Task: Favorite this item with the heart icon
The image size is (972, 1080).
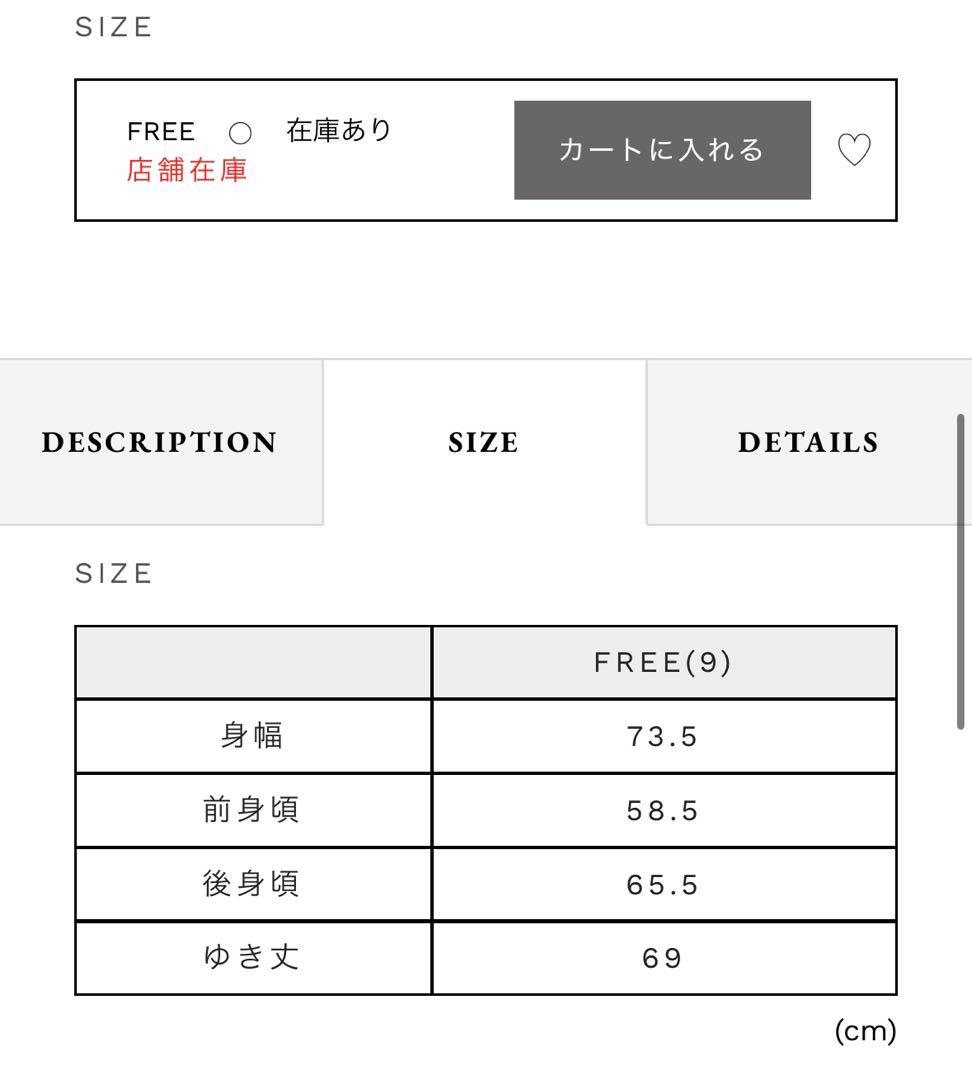Action: 854,150
